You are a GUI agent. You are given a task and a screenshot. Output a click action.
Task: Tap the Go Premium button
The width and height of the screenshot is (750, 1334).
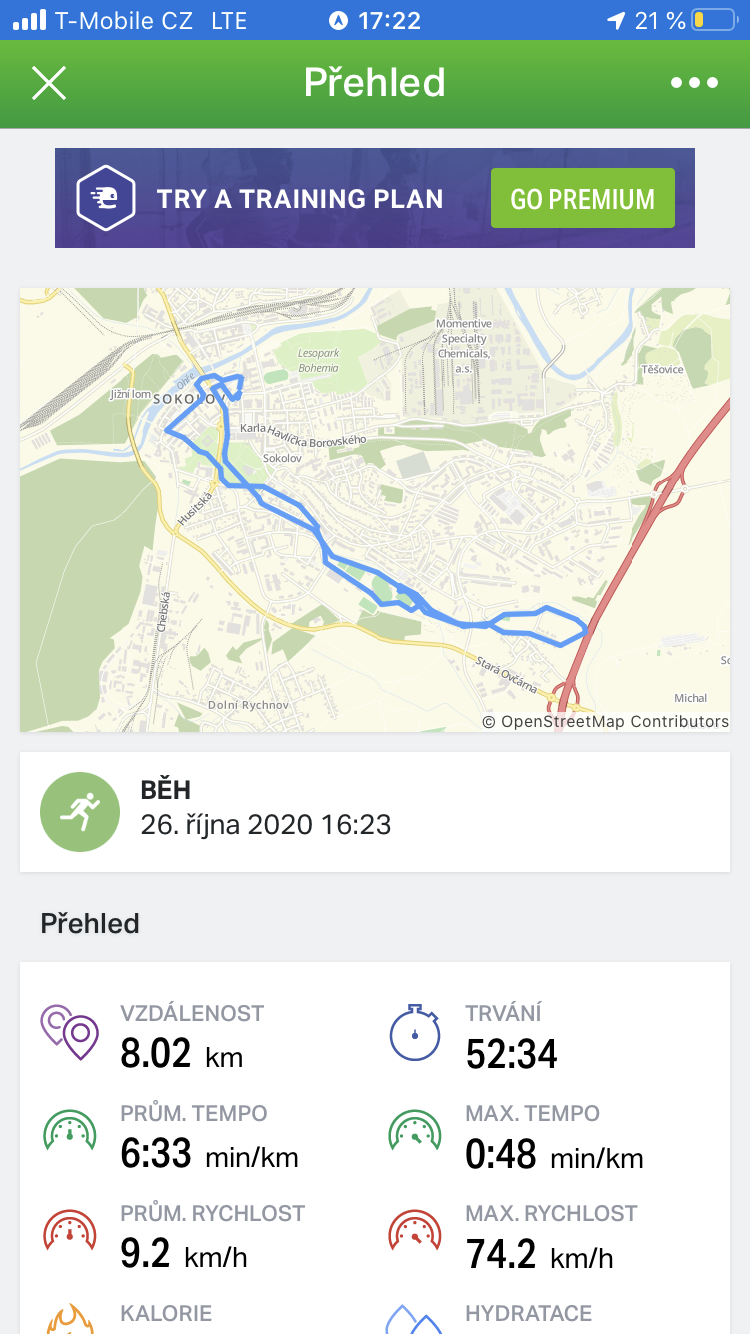click(x=582, y=198)
